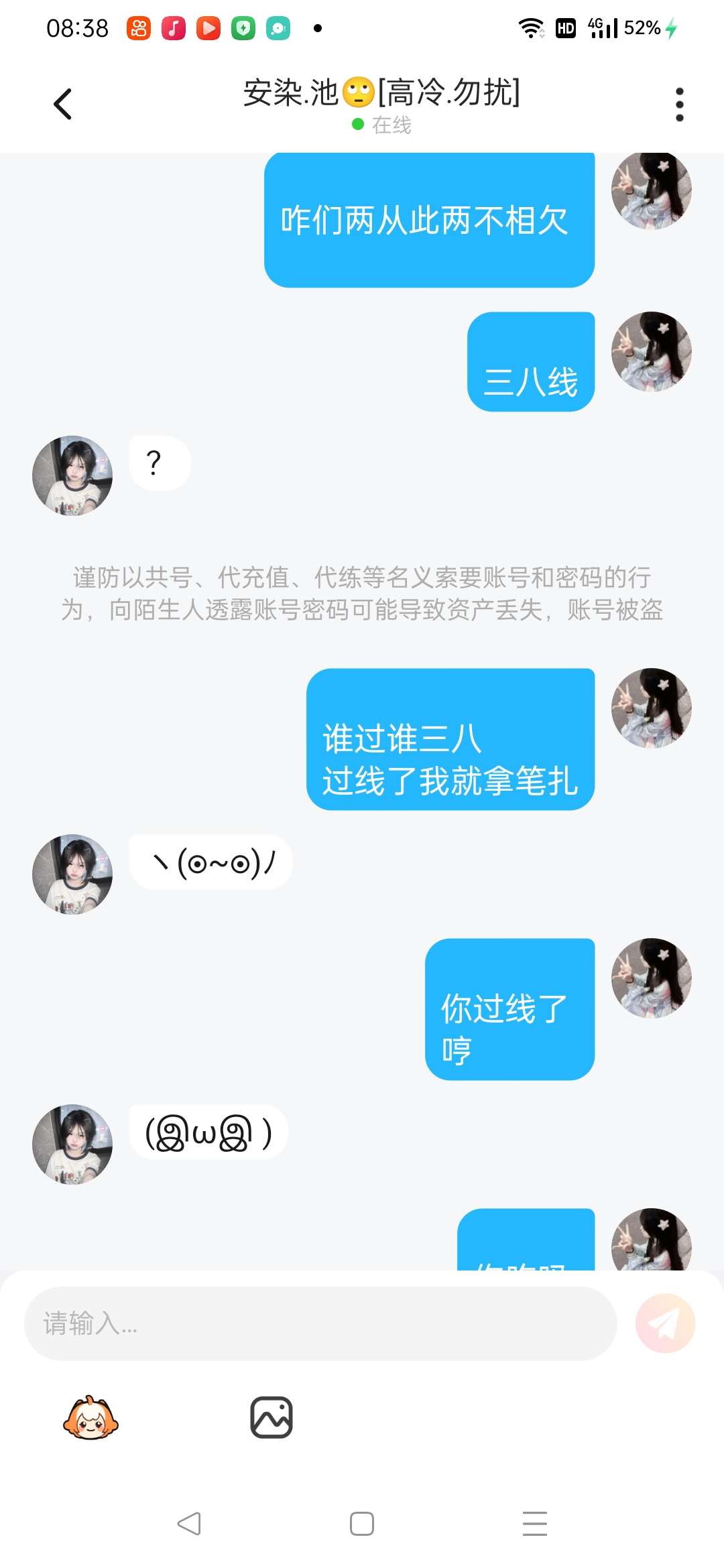Send the message with the paper plane
Screen dimensions: 724x1568
pos(665,1323)
